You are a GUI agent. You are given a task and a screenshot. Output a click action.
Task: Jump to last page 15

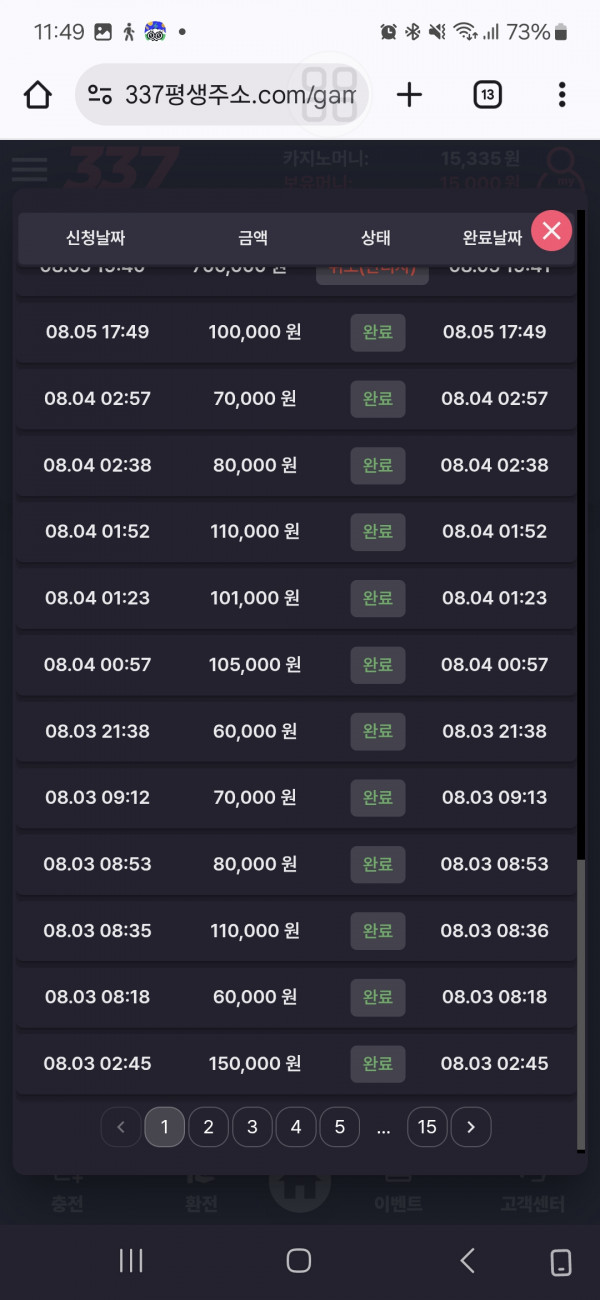click(427, 1127)
